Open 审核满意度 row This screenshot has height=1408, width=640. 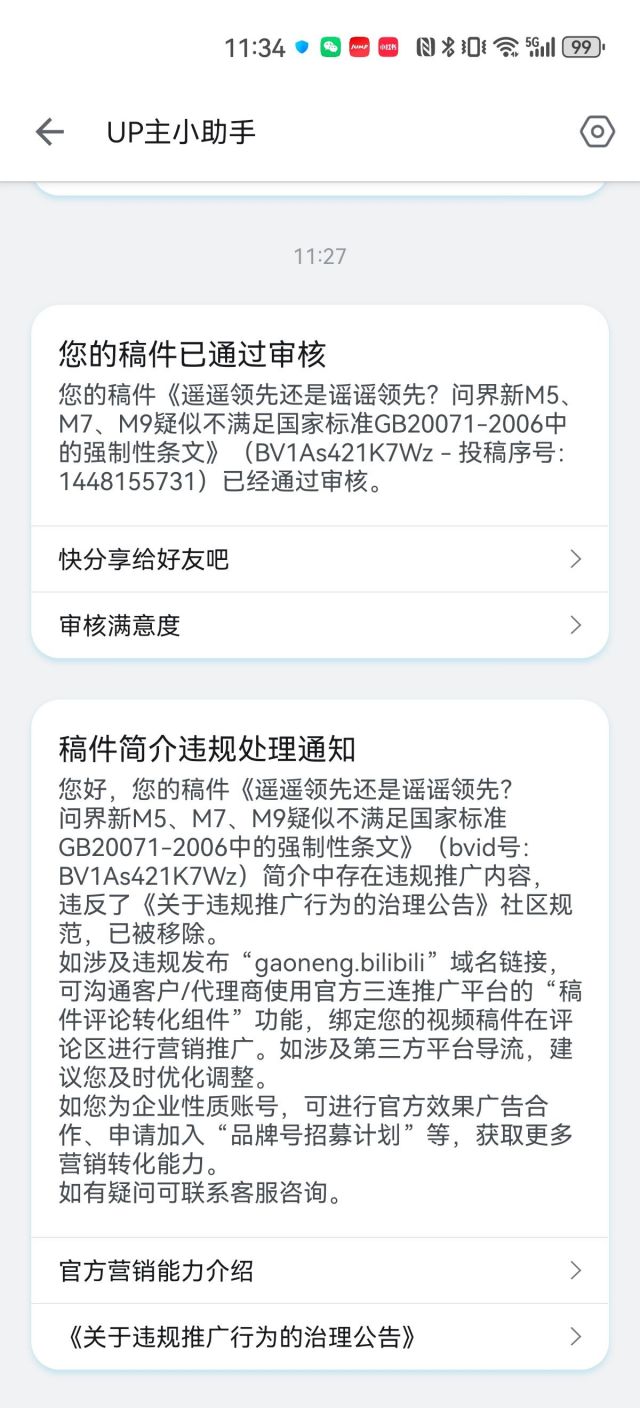320,625
